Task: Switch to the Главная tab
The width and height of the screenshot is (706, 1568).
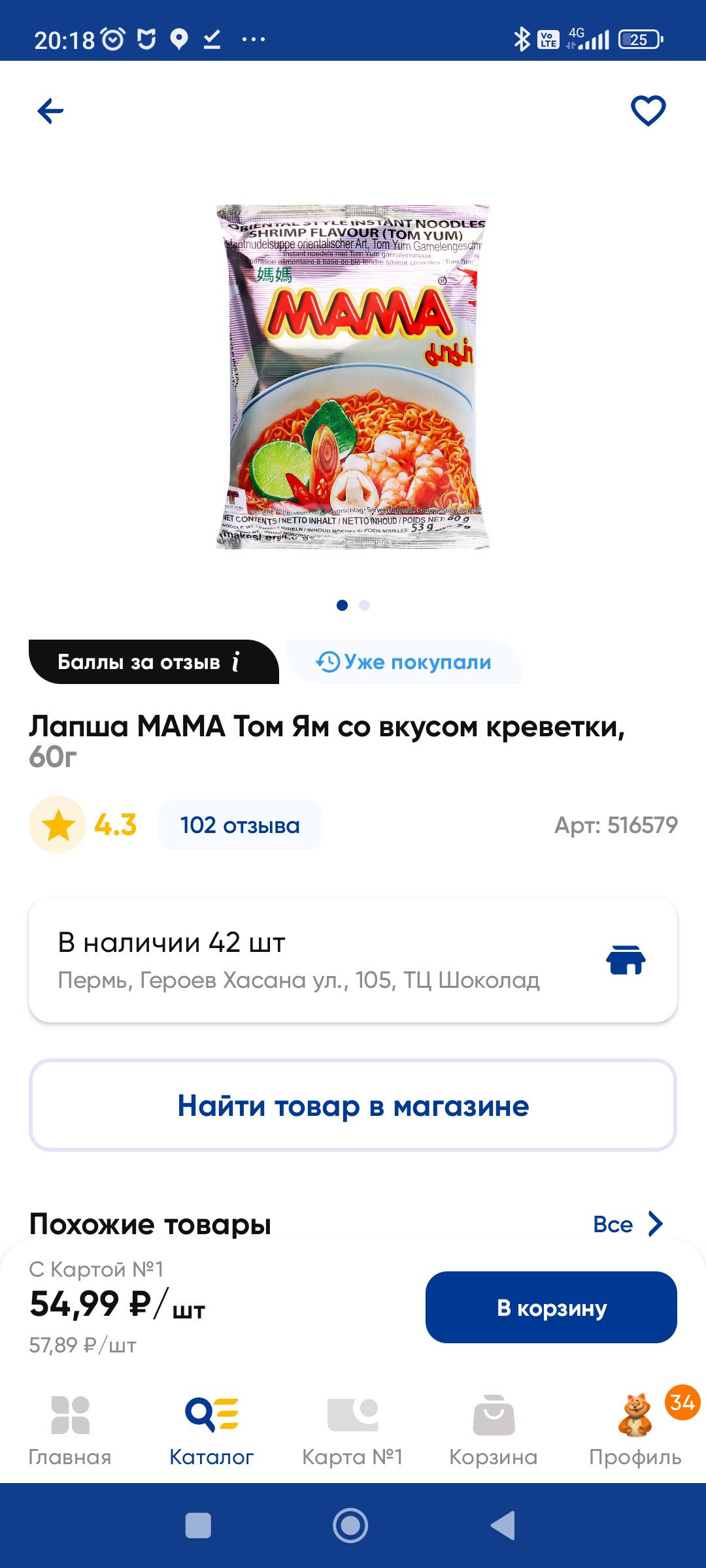Action: click(70, 1431)
